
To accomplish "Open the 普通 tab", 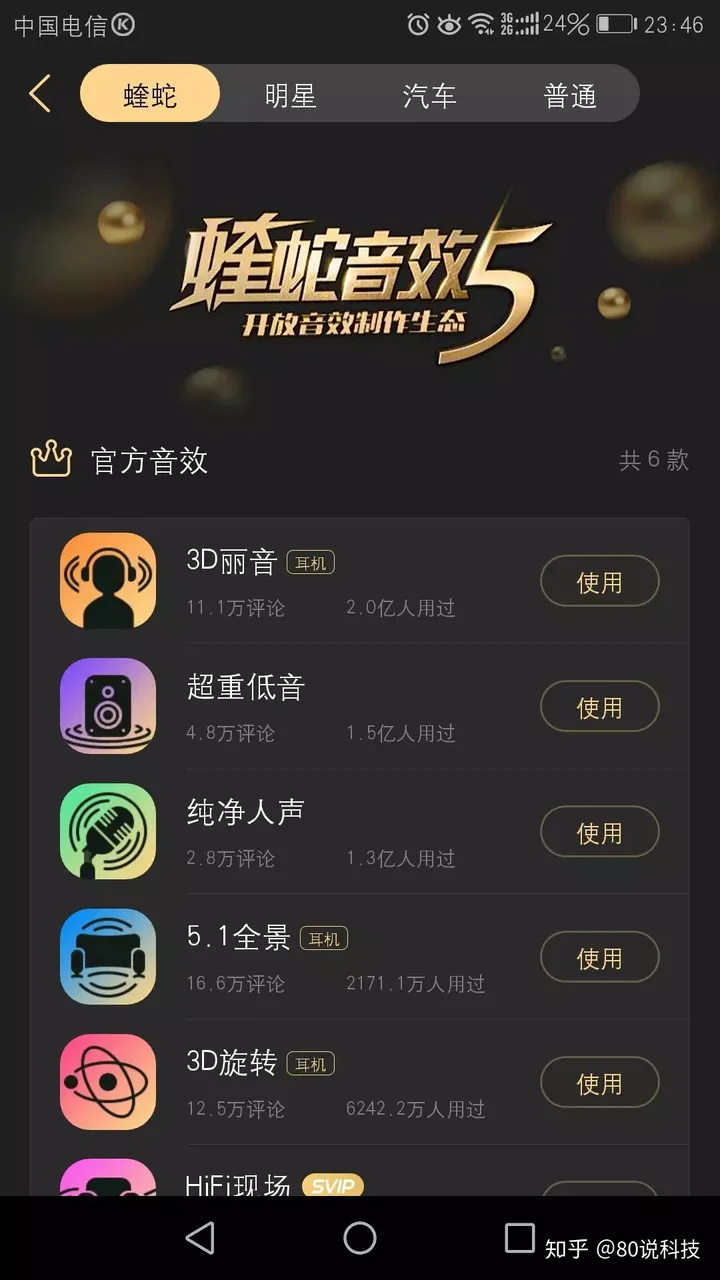I will 570,95.
